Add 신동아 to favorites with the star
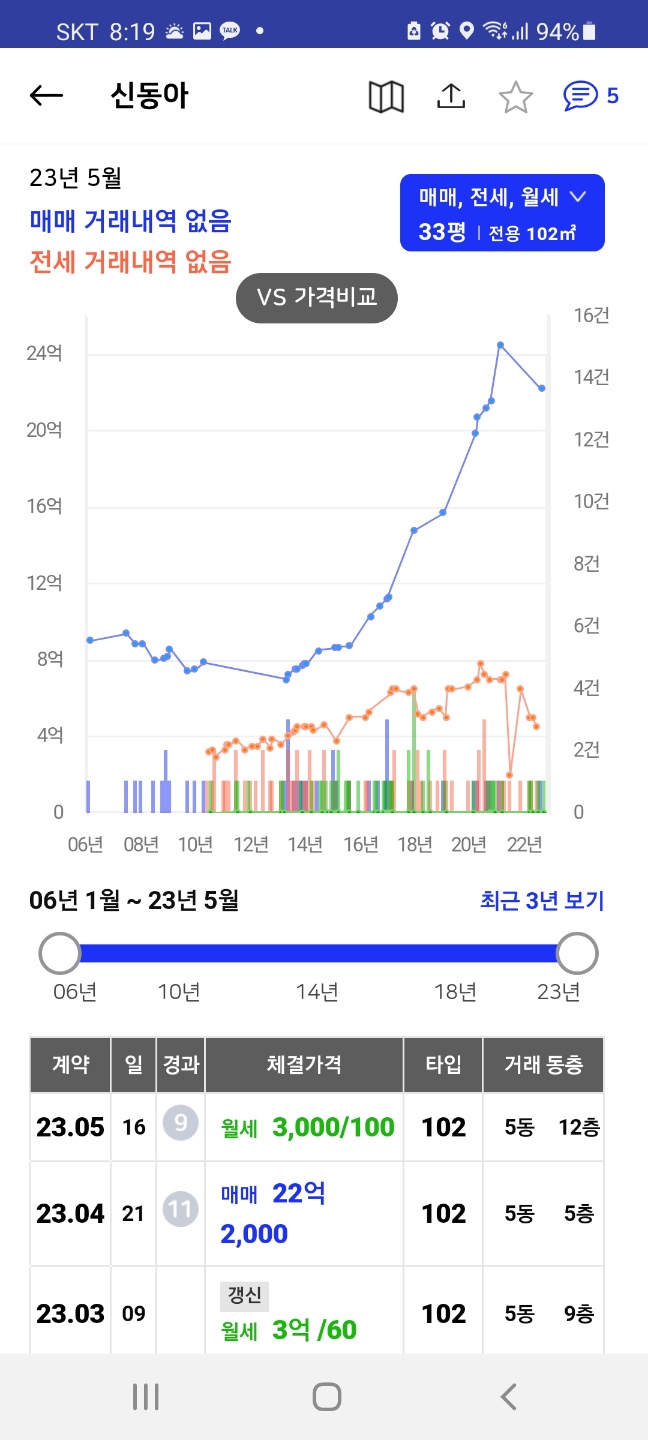 516,97
